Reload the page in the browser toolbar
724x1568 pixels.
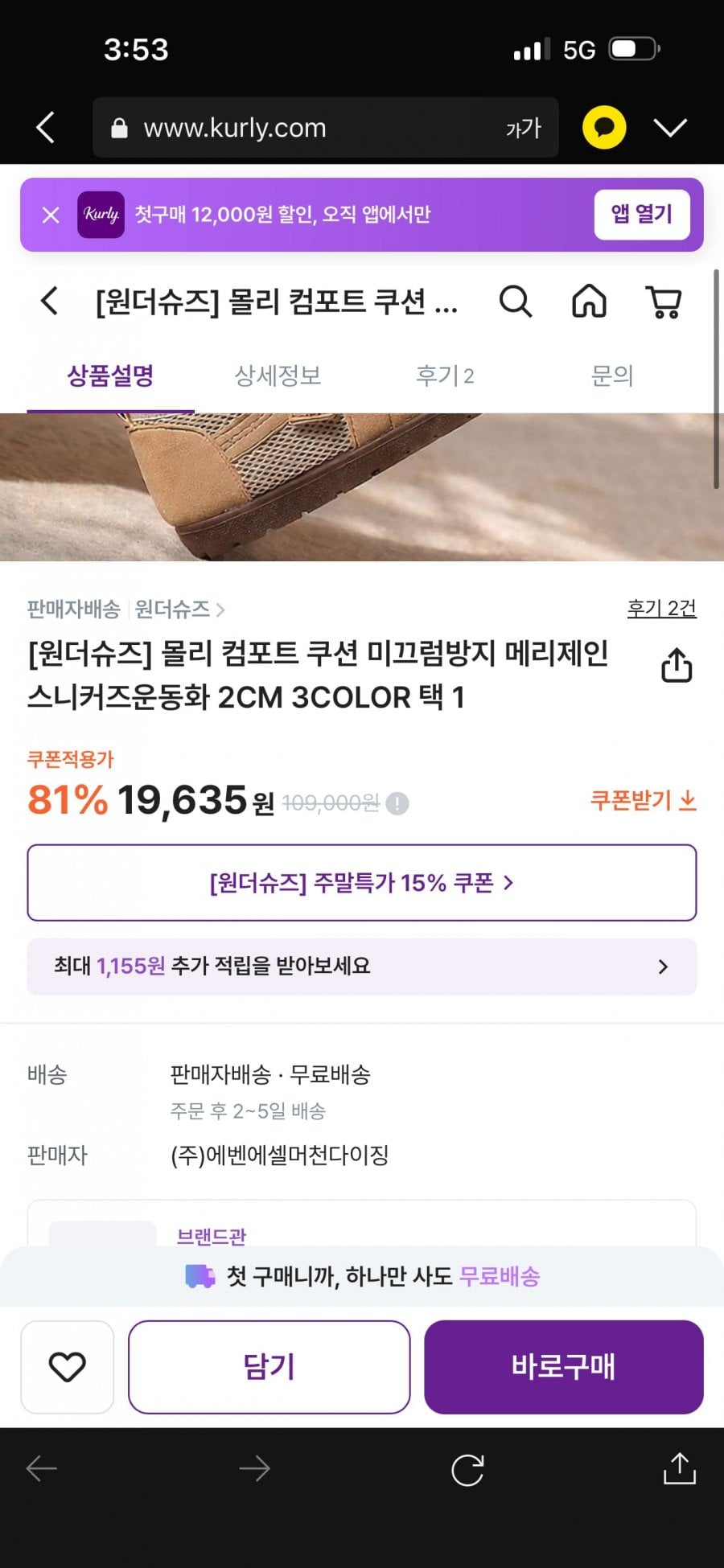pyautogui.click(x=467, y=1470)
